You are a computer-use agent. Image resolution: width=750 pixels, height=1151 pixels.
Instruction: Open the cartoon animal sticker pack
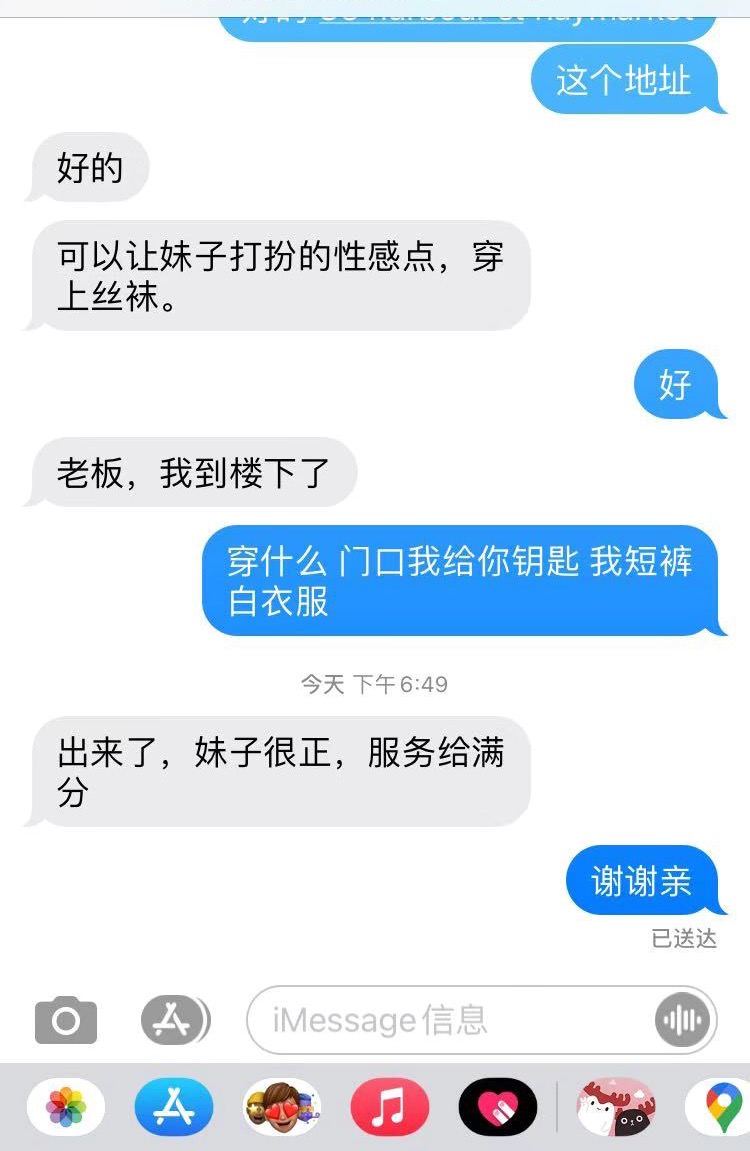(x=616, y=1107)
